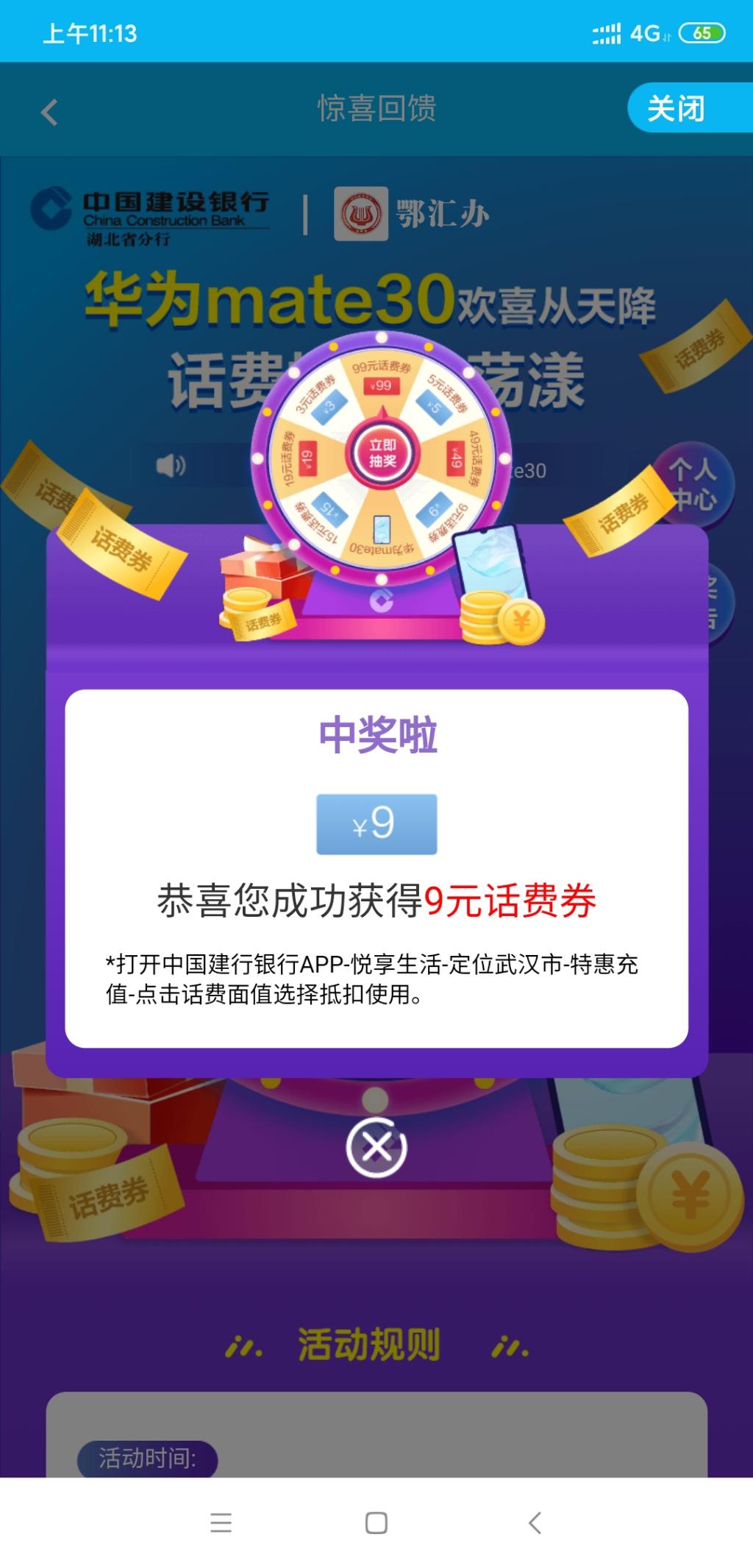Screen dimensions: 753x1568
Task: Open the system recent apps menu
Action: pyautogui.click(x=221, y=1522)
